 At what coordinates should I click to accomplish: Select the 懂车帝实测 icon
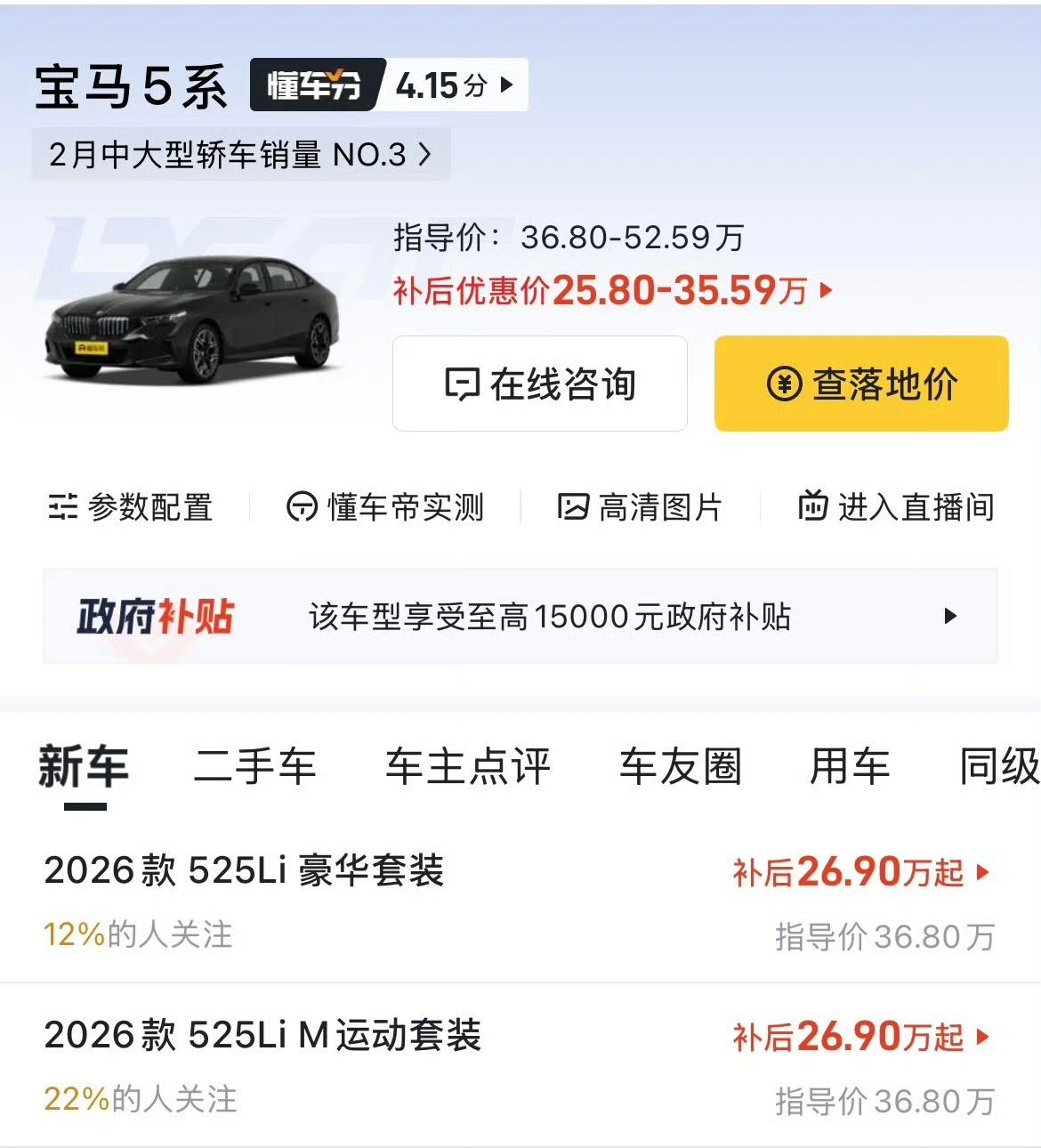pyautogui.click(x=303, y=507)
